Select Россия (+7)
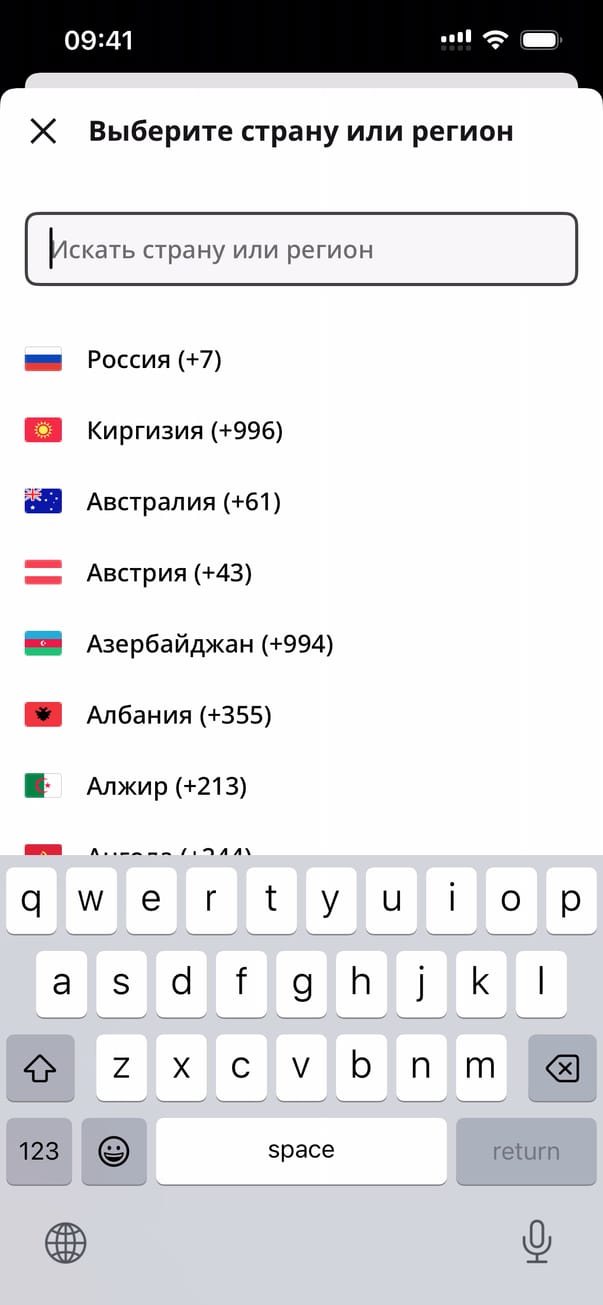The image size is (603, 1305). pos(154,359)
